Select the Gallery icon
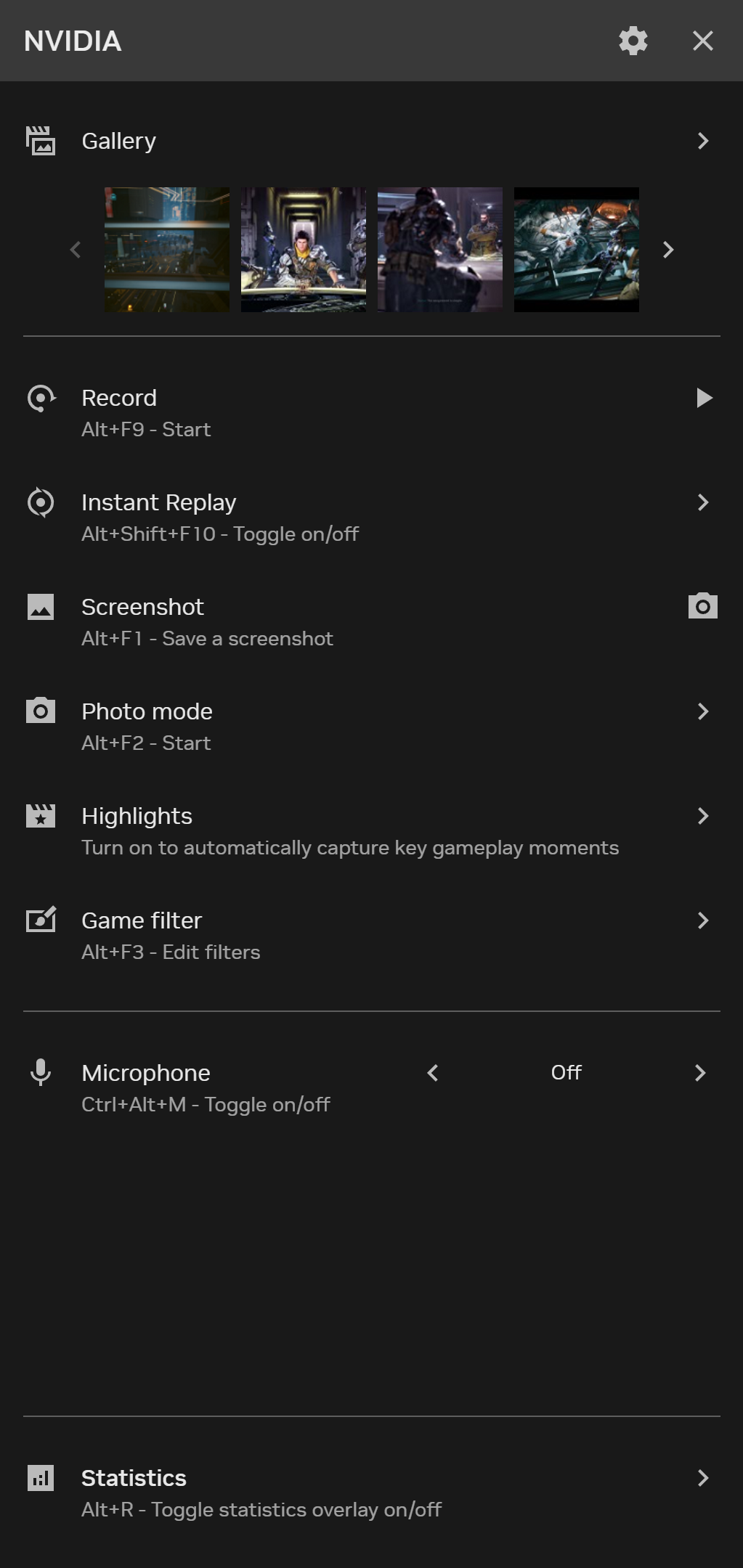743x1568 pixels. (x=41, y=140)
